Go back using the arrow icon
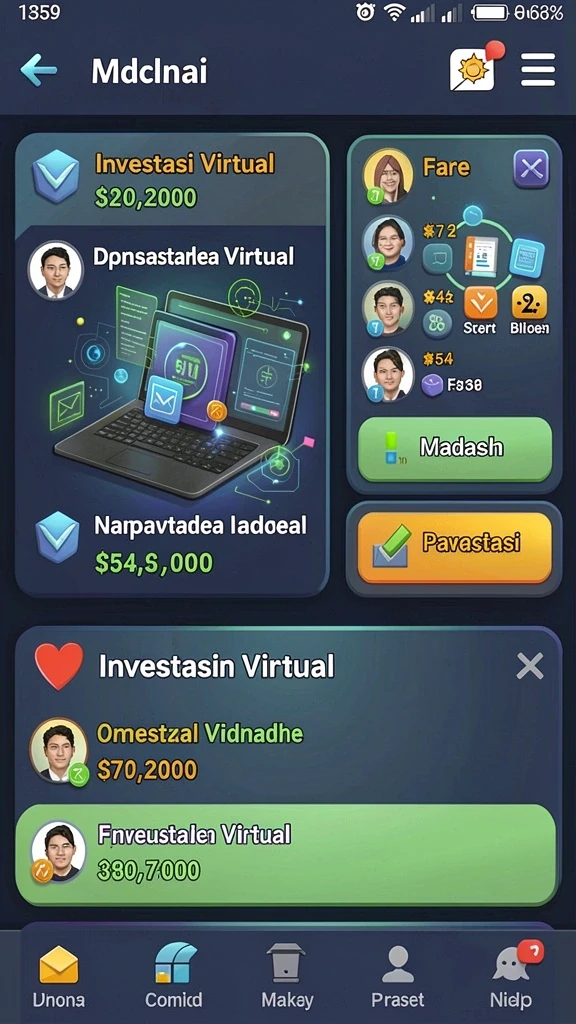This screenshot has height=1024, width=576. click(x=39, y=70)
